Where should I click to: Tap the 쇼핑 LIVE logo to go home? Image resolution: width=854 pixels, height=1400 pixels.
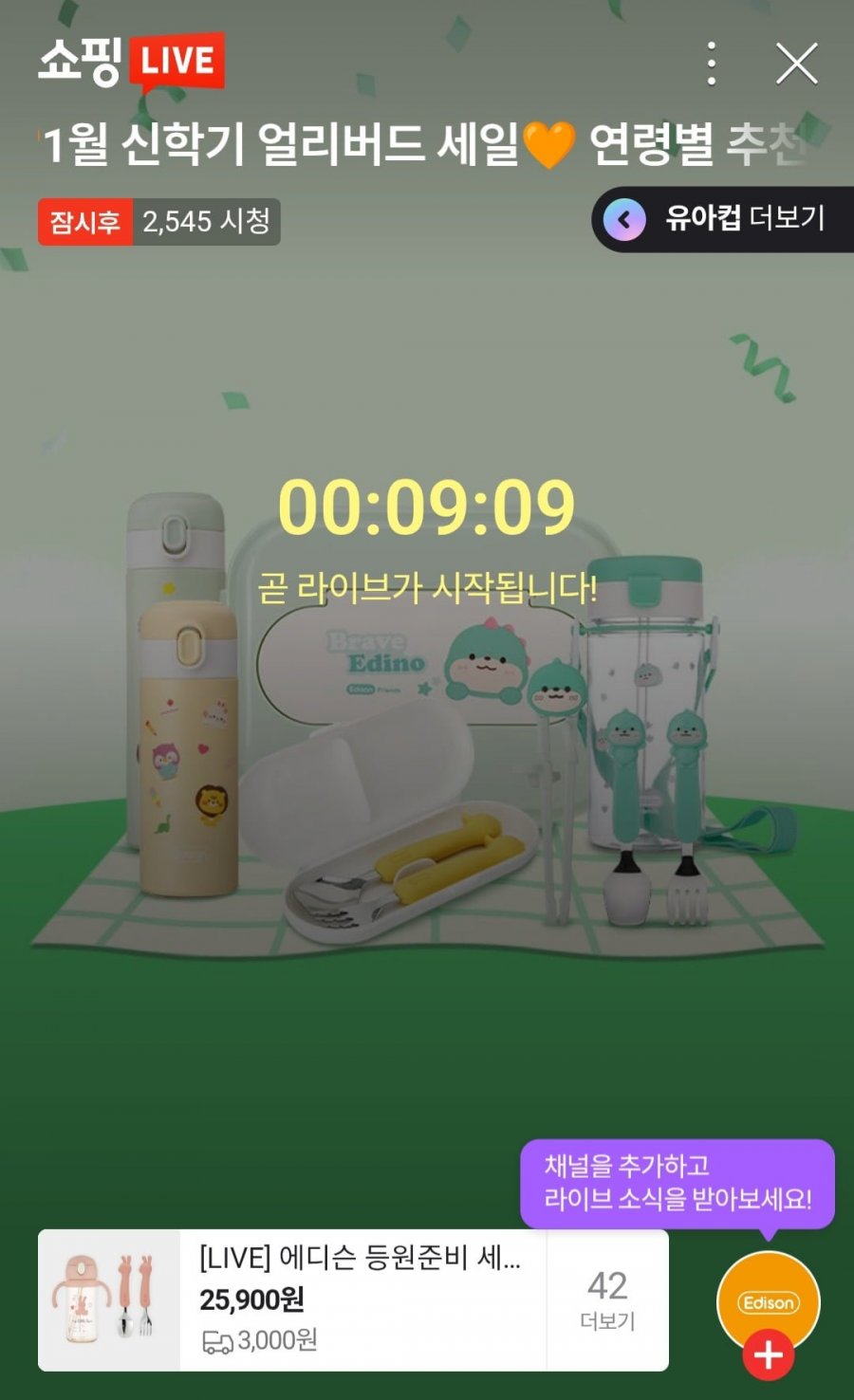click(131, 61)
